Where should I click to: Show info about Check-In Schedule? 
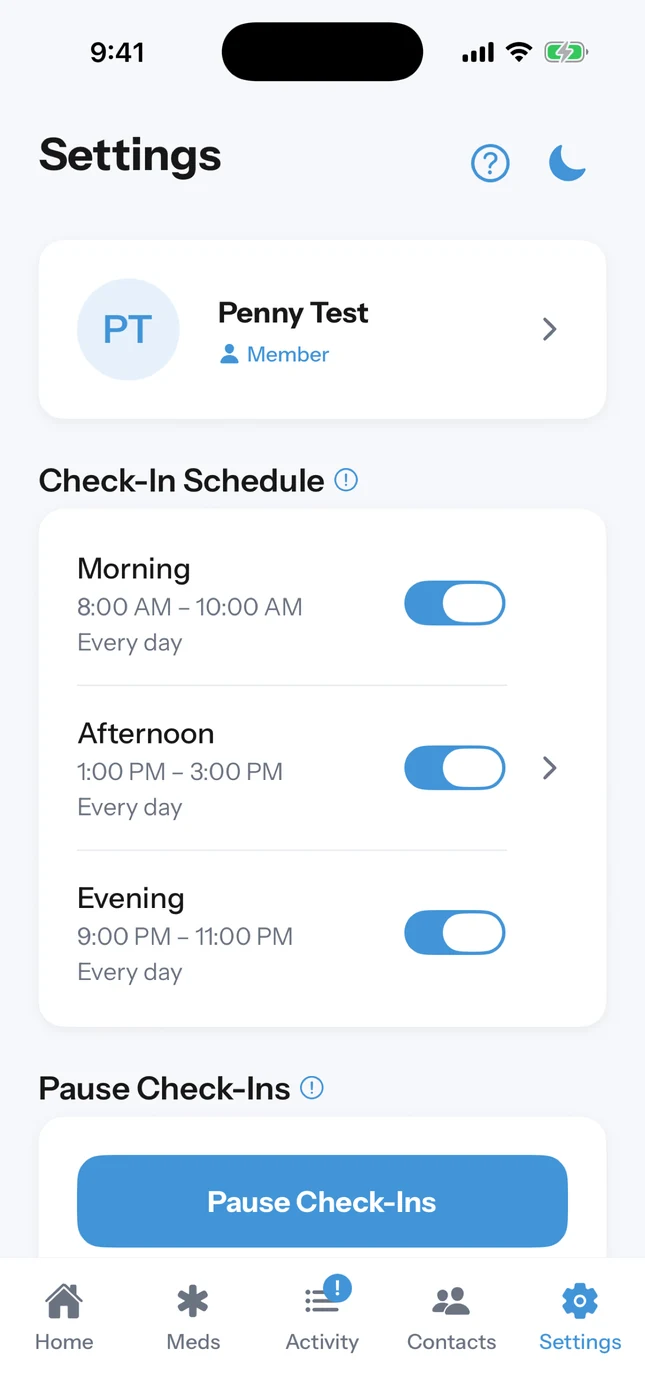click(x=346, y=480)
